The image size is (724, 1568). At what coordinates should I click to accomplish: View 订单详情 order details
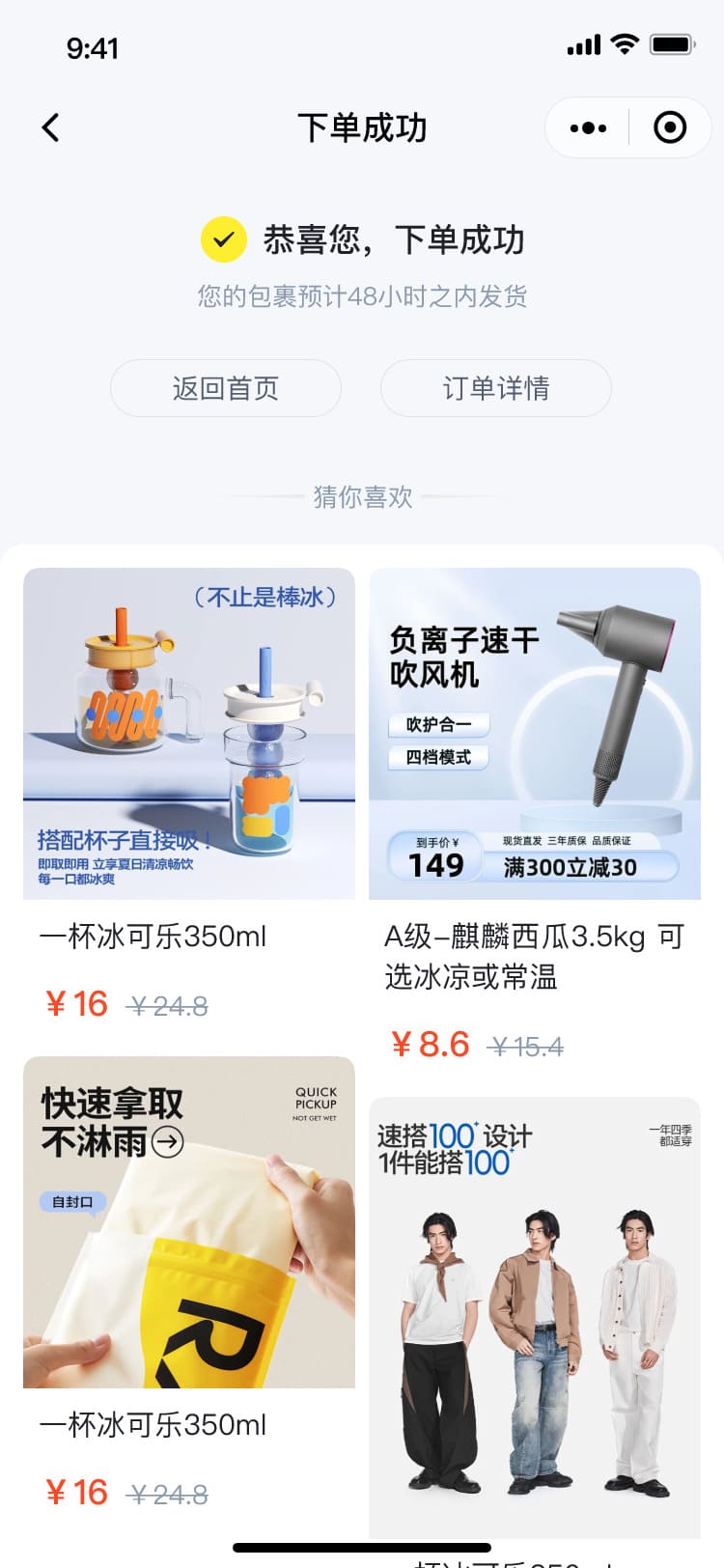[x=496, y=388]
